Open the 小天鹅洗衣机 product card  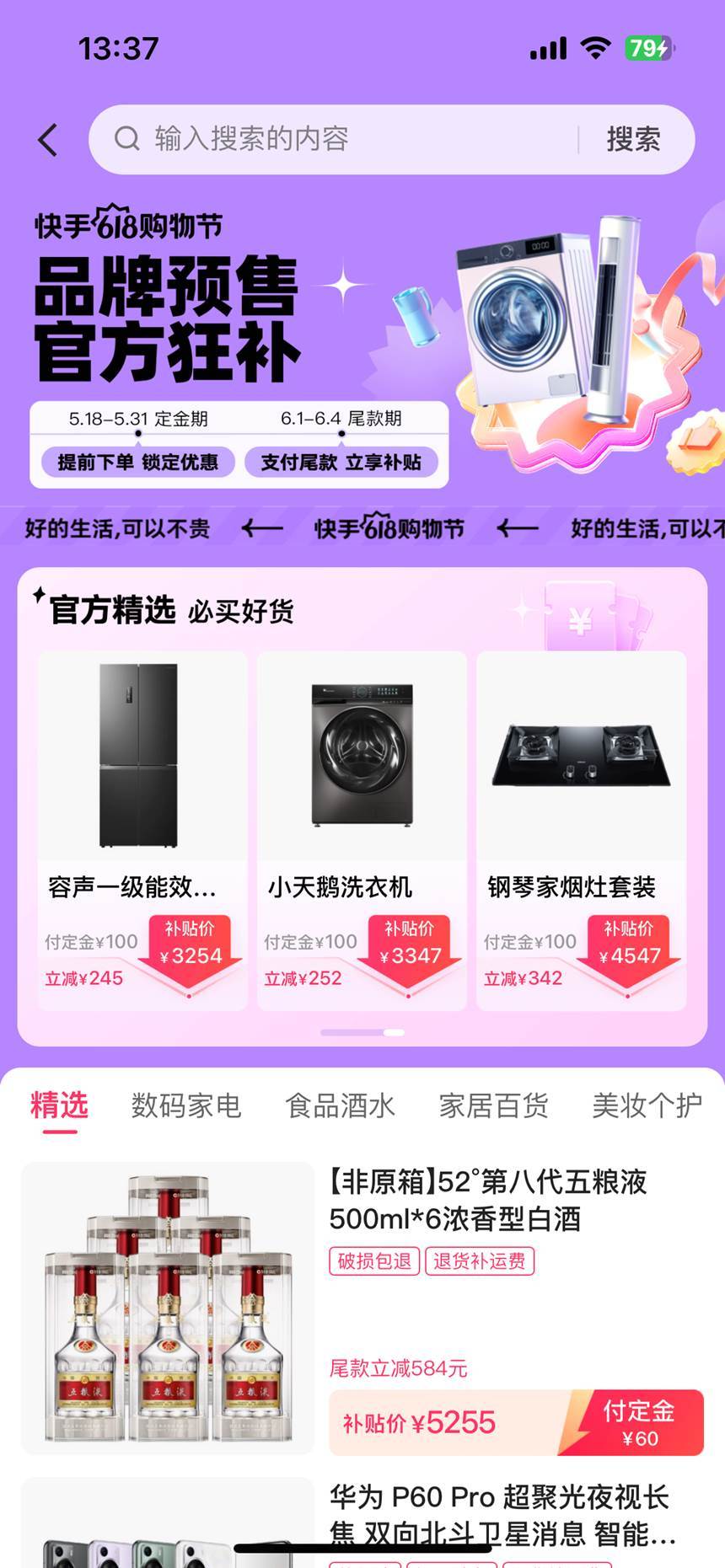click(x=362, y=830)
